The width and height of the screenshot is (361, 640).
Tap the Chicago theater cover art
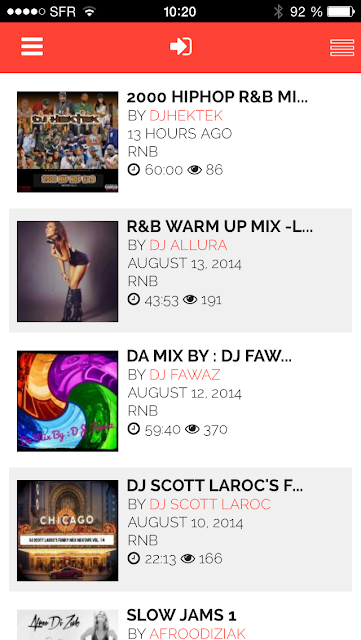68,530
